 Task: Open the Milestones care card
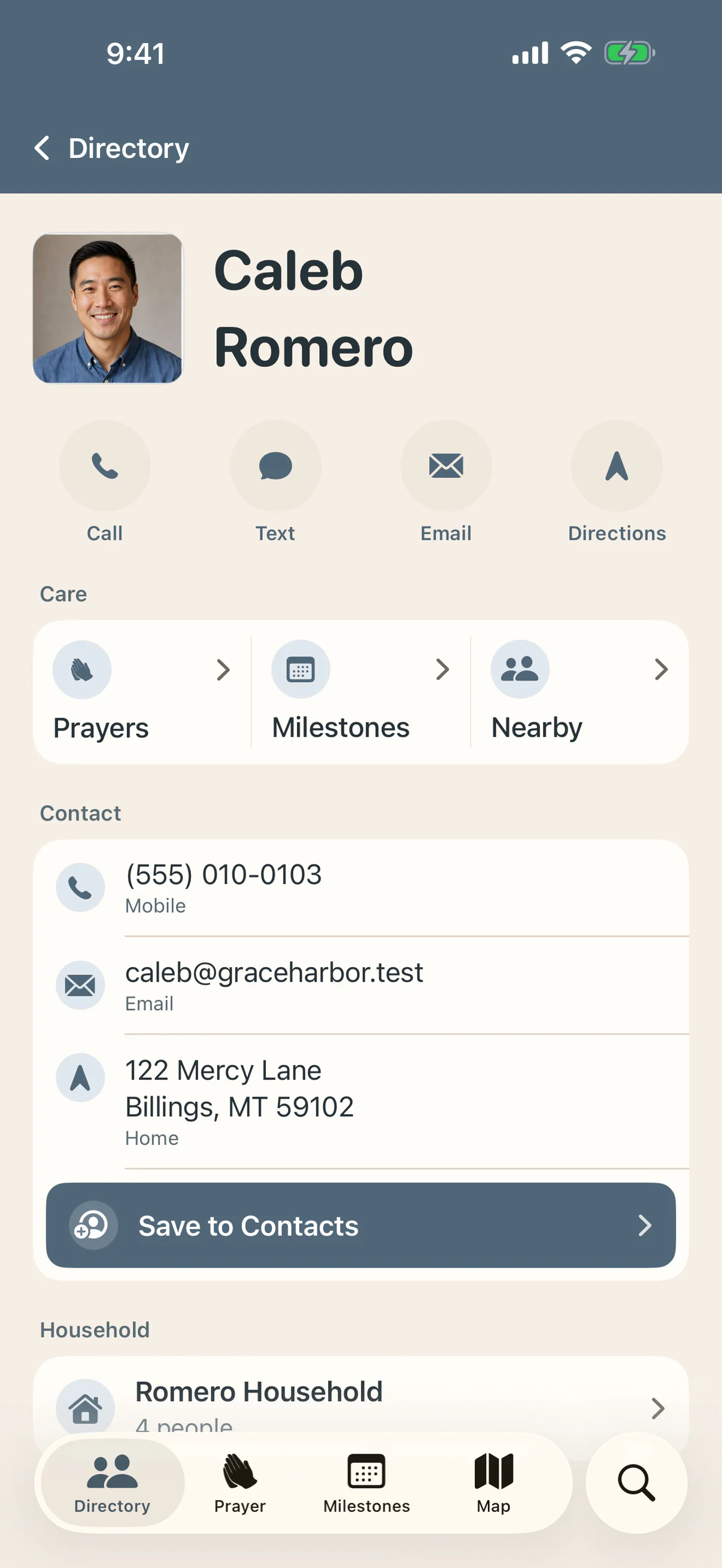pyautogui.click(x=361, y=692)
